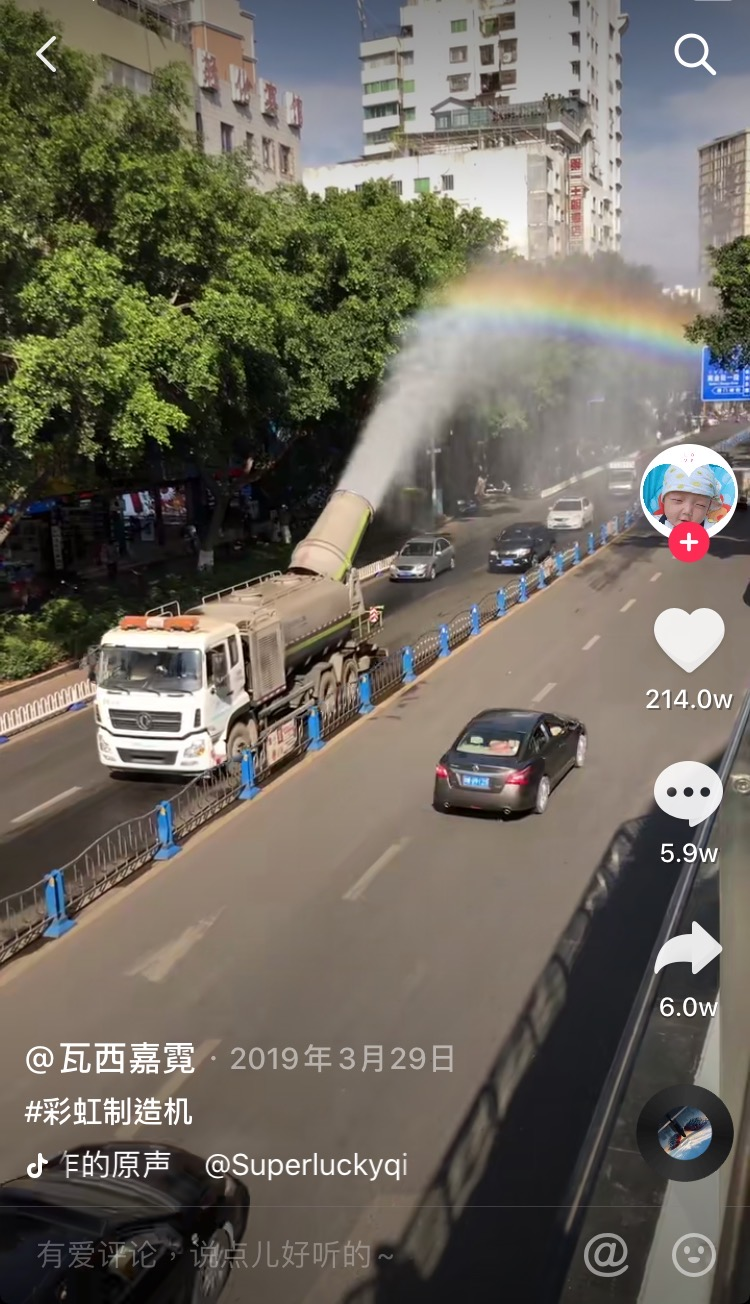The height and width of the screenshot is (1304, 750).
Task: Open the creator's profile avatar
Action: point(689,492)
